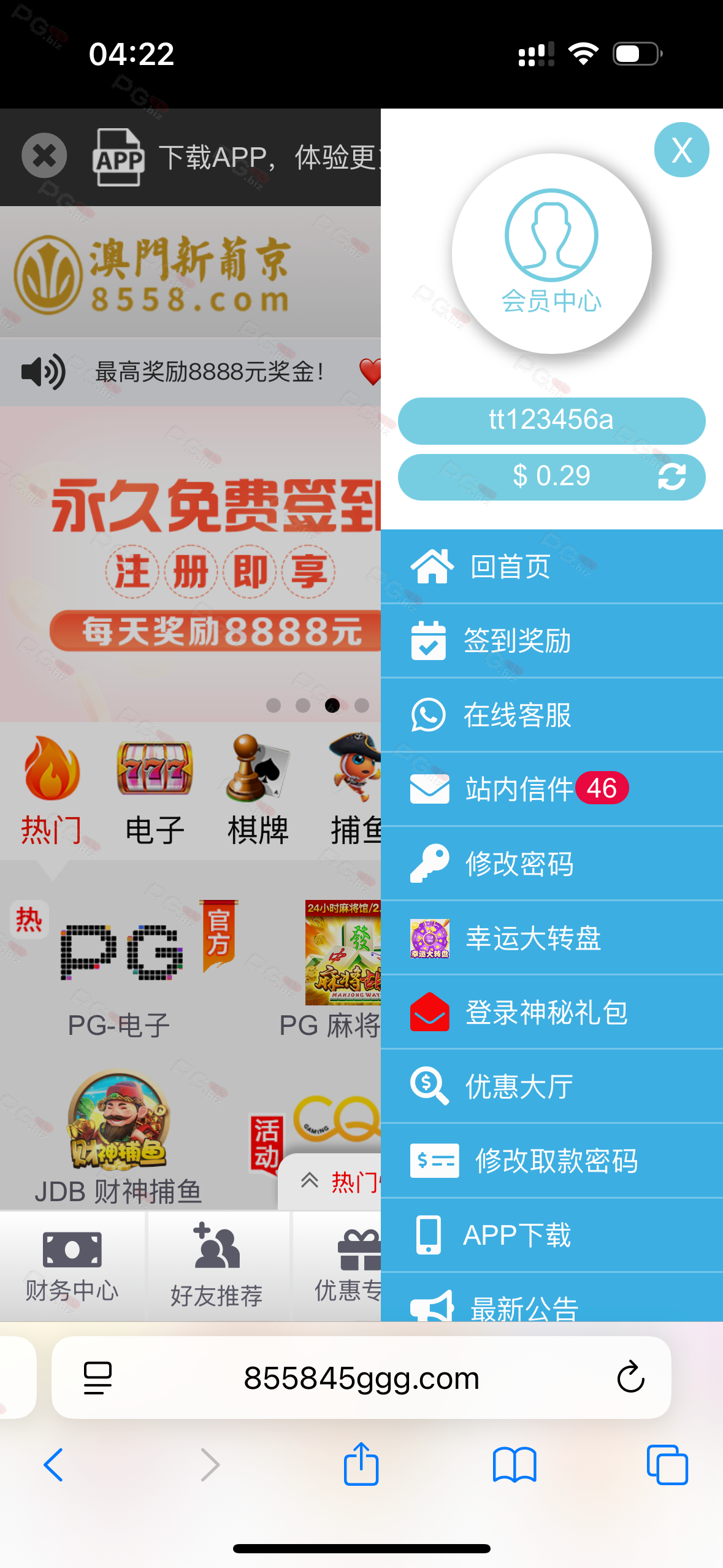Open 好友推荐 friend referral

click(x=216, y=1266)
